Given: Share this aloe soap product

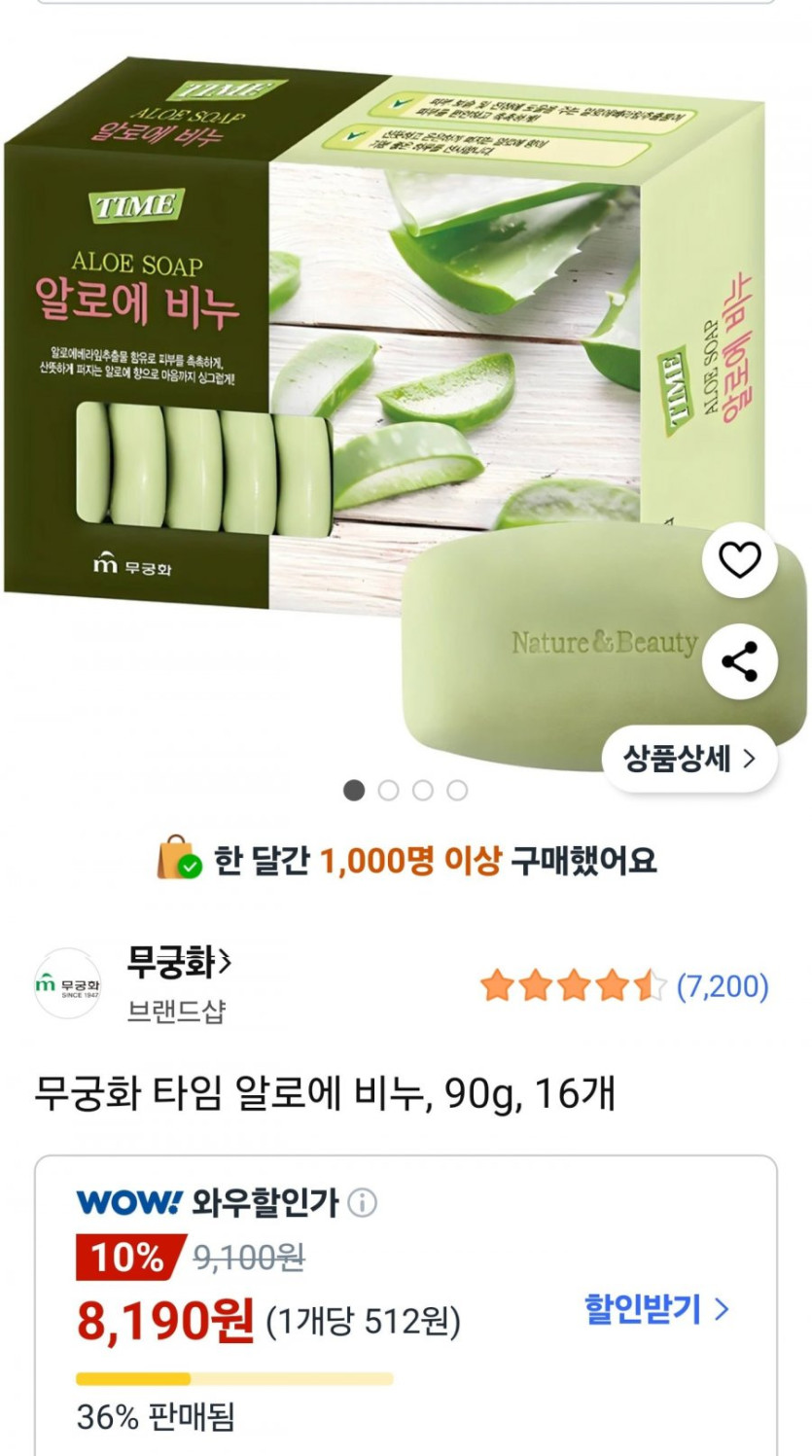Looking at the screenshot, I should coord(740,661).
